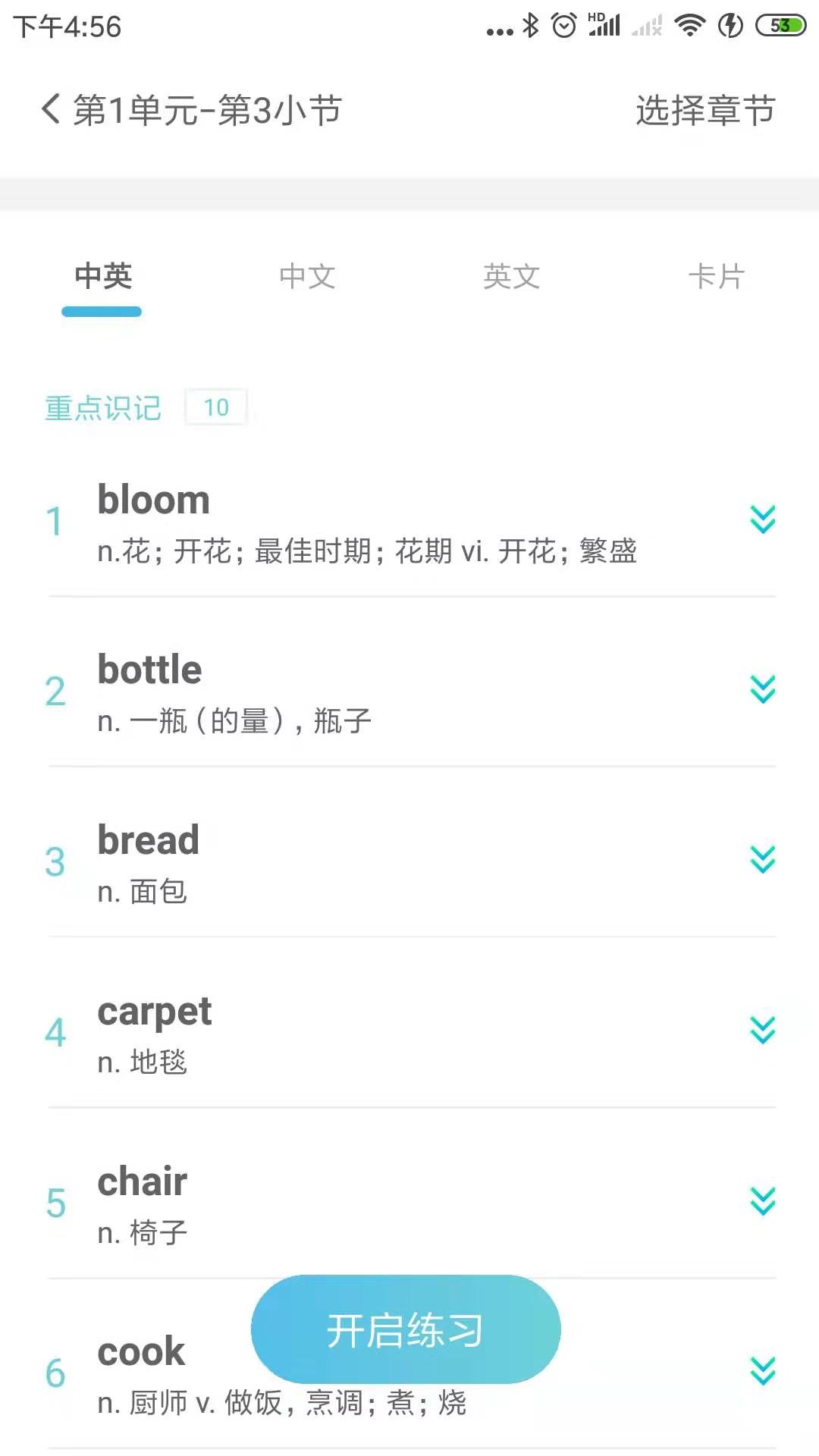The image size is (819, 1456).
Task: Open 选择章节 chapter selector
Action: [705, 110]
